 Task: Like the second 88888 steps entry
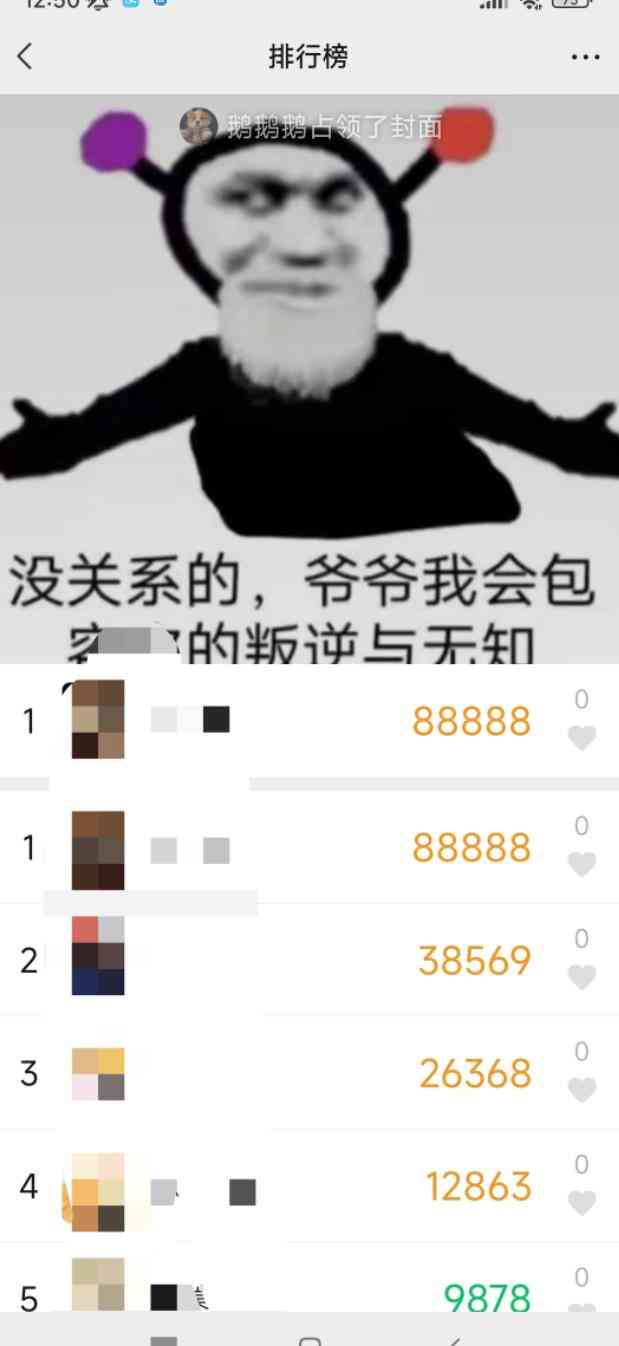click(x=581, y=864)
